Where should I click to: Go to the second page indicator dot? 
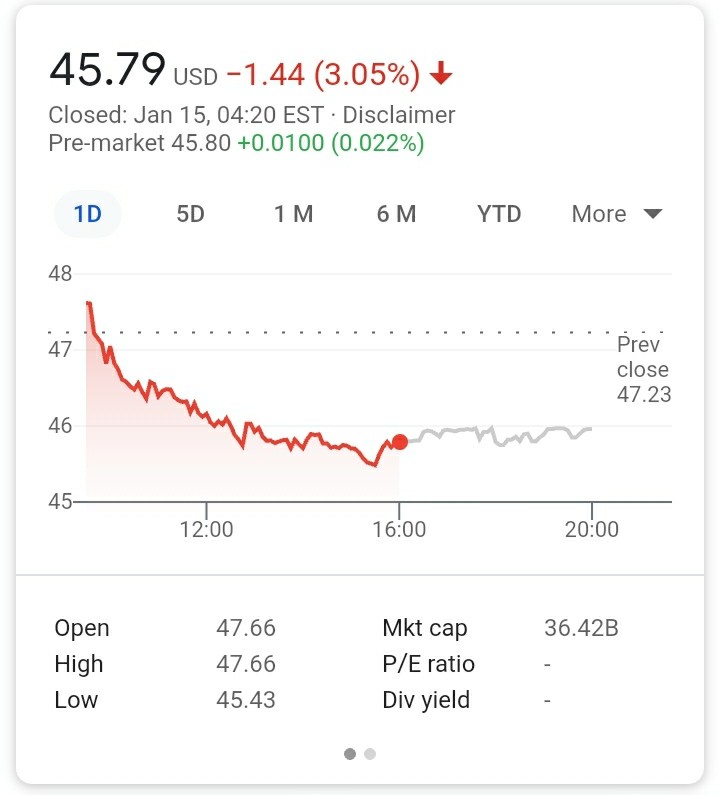click(x=370, y=754)
